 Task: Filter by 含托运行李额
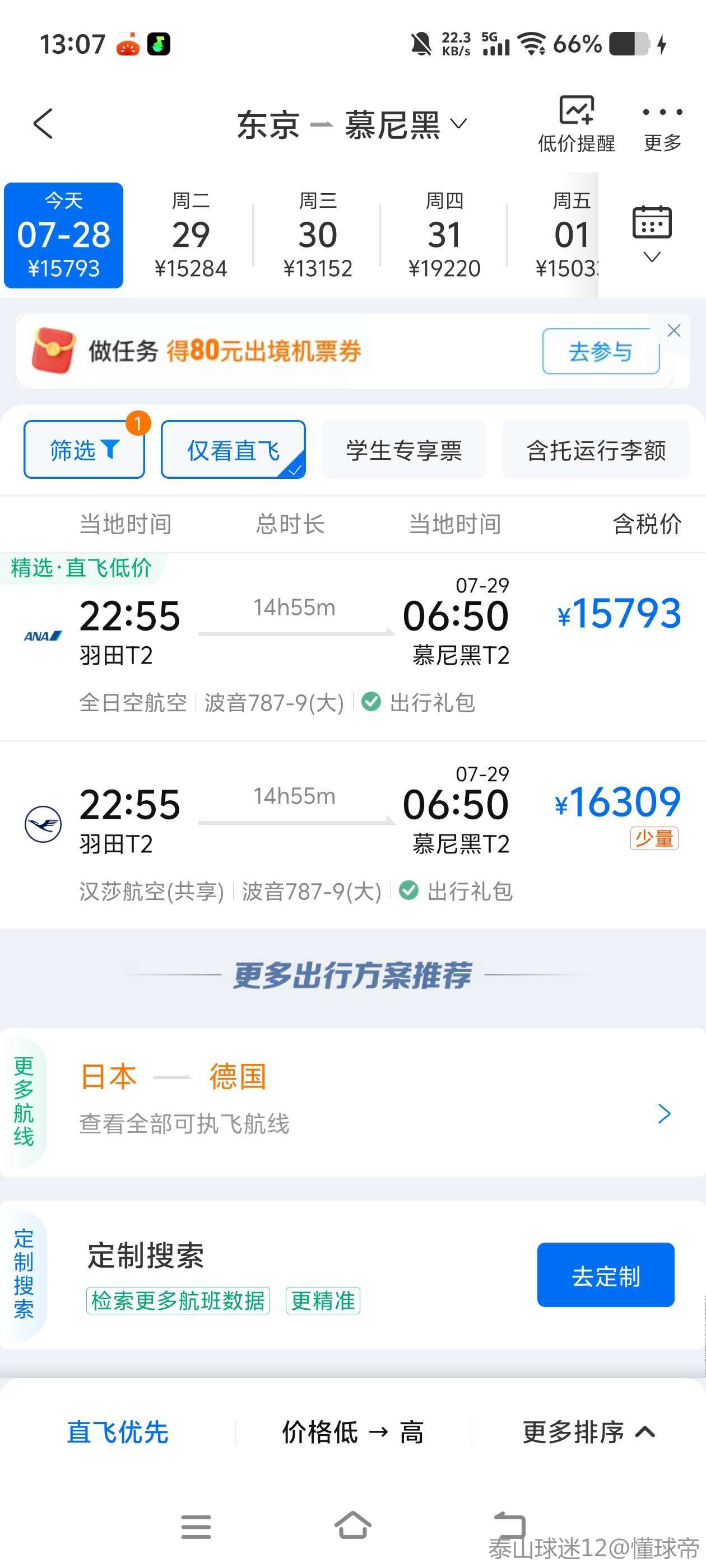tap(595, 450)
